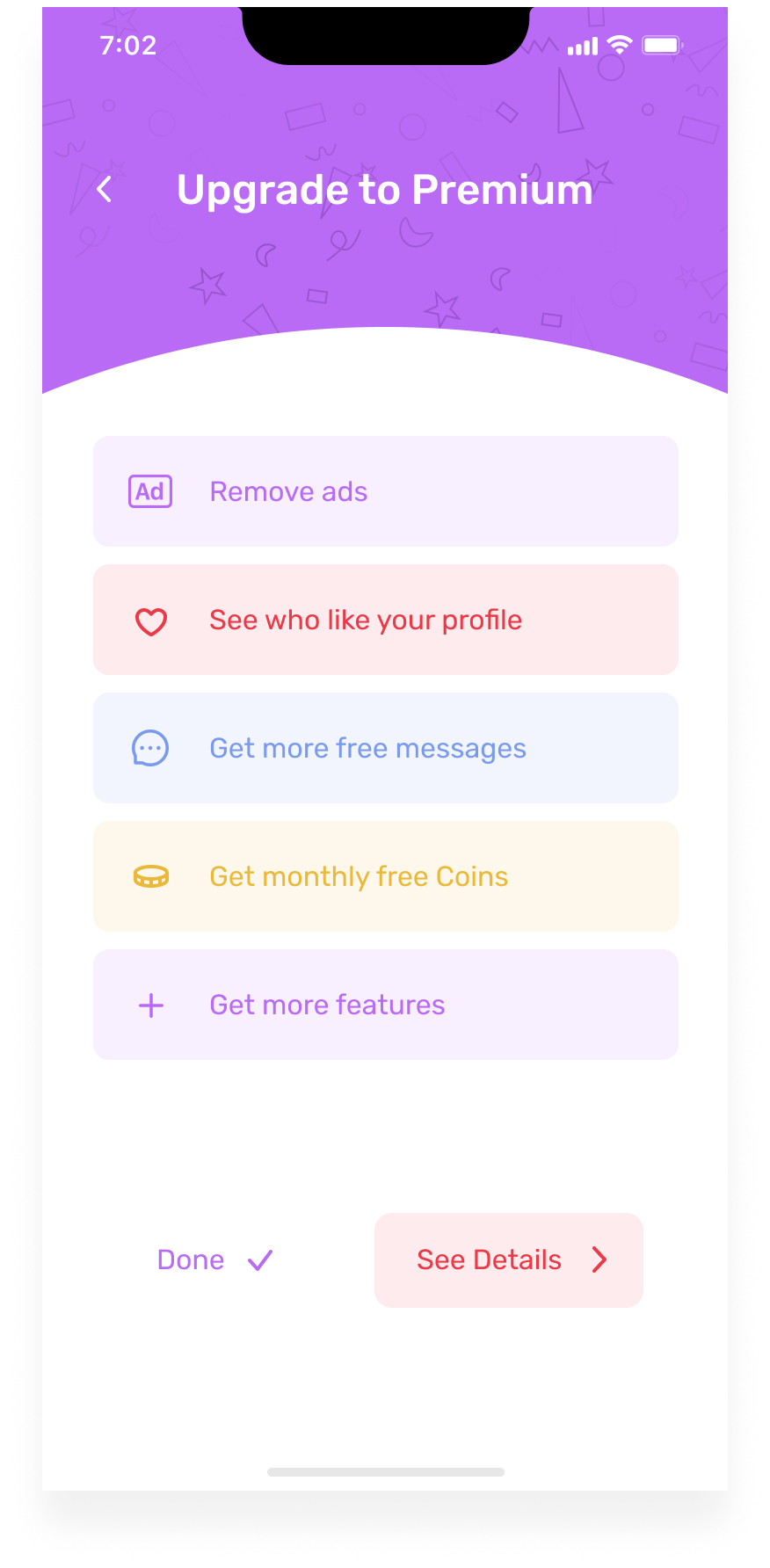Tap Get more free messages row
Image resolution: width=770 pixels, height=1568 pixels.
pos(385,748)
